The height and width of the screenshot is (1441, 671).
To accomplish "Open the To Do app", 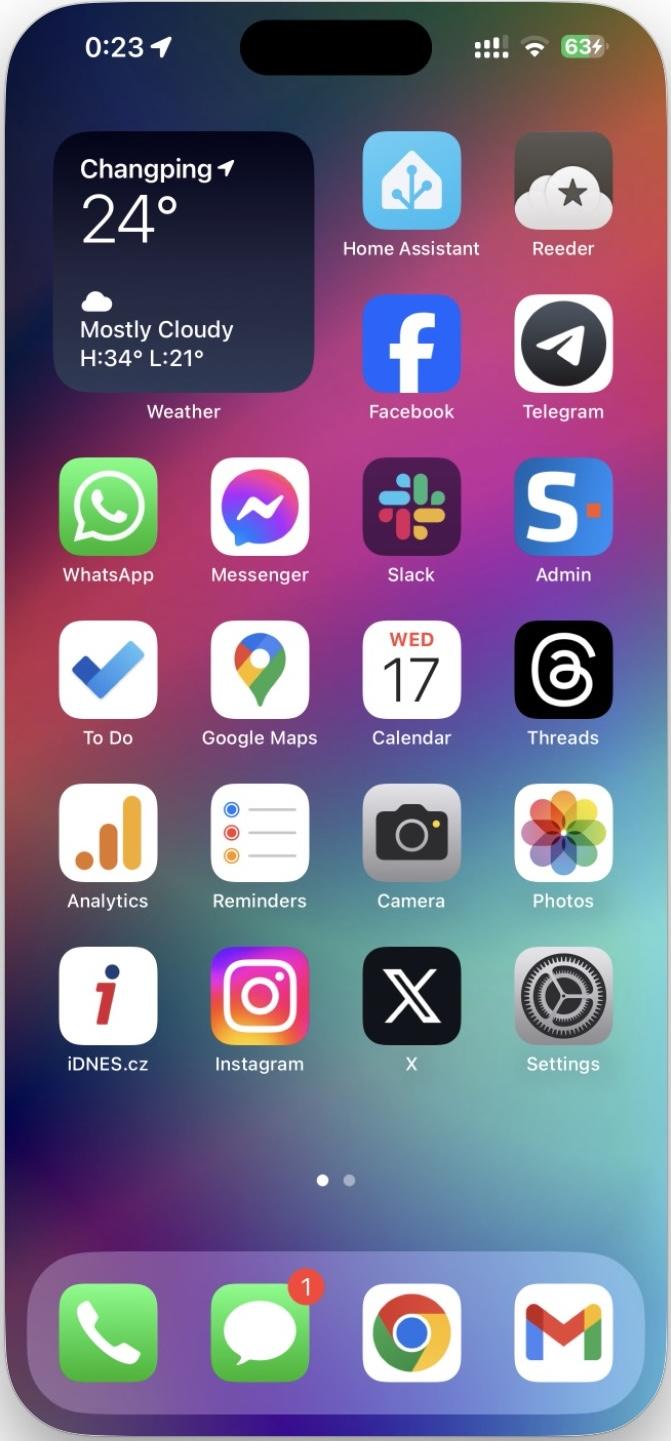I will (x=108, y=670).
